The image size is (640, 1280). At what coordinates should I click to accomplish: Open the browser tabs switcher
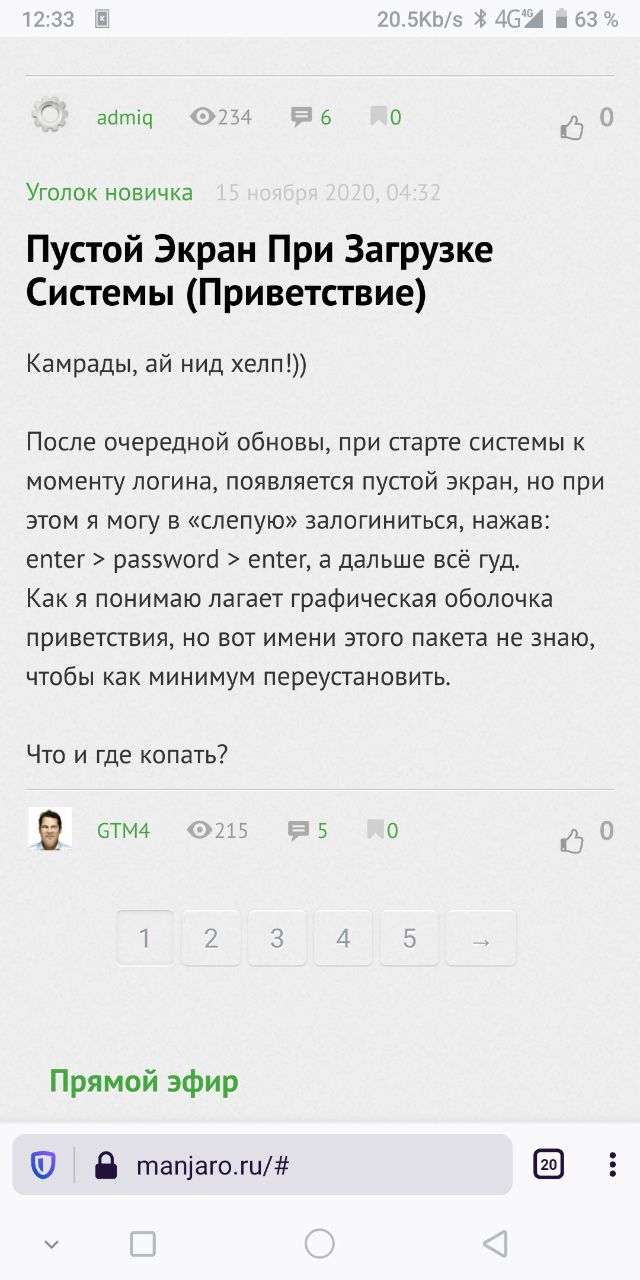(548, 1164)
